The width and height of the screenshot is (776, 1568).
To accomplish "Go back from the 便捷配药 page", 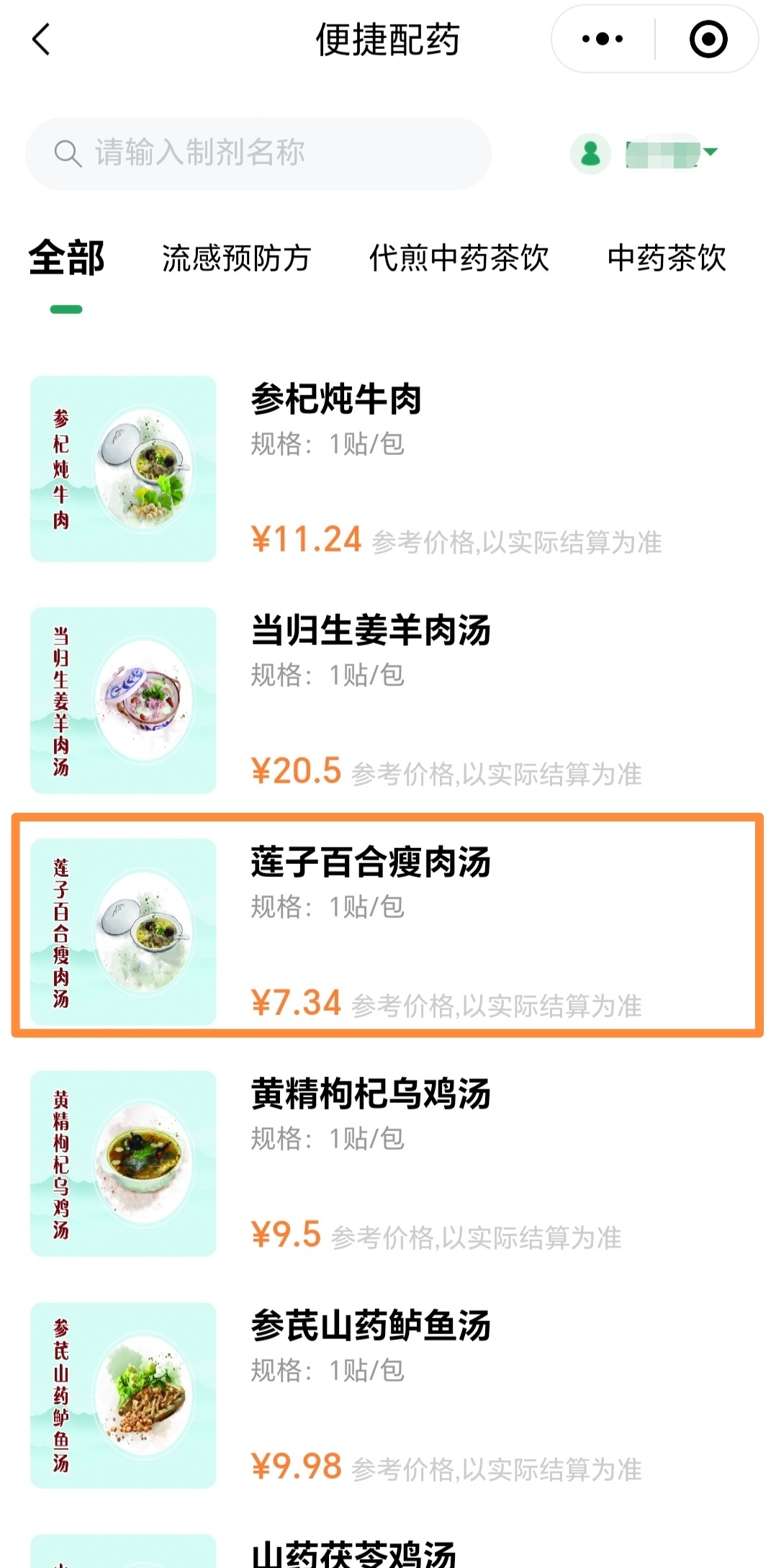I will pos(42,40).
